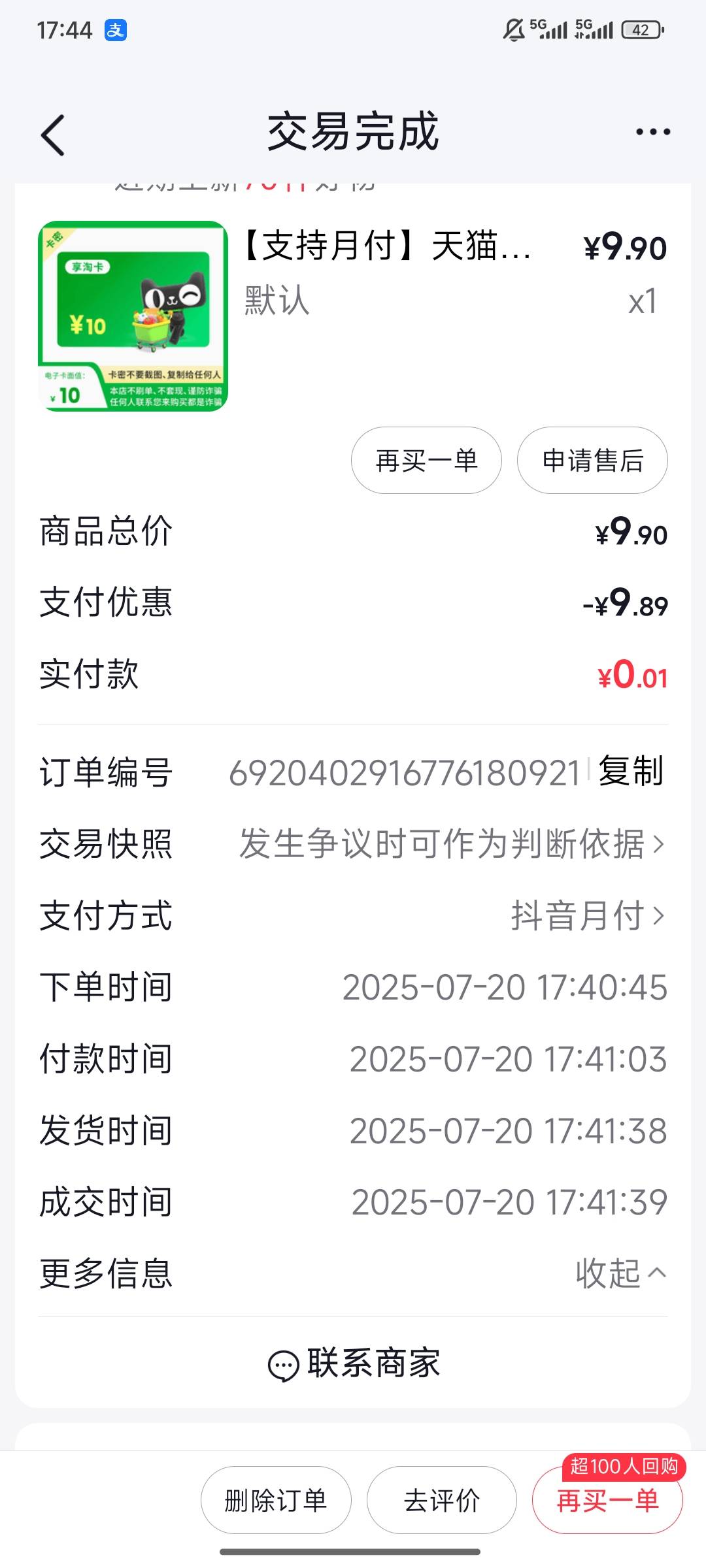The width and height of the screenshot is (706, 1568).
Task: Tap the red 再买一单 bottom button
Action: click(x=608, y=1501)
